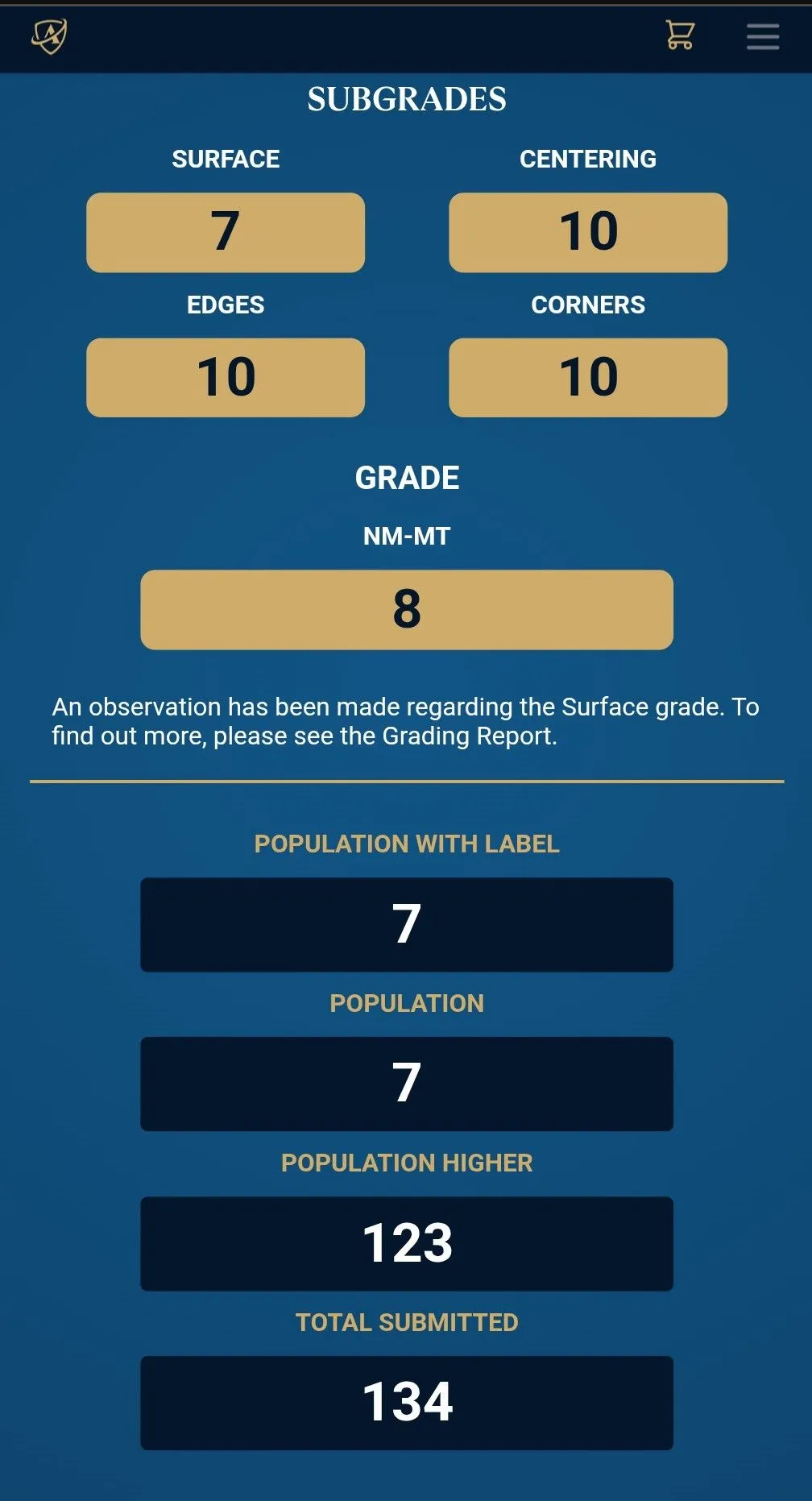Open the hamburger menu

pos(762,36)
